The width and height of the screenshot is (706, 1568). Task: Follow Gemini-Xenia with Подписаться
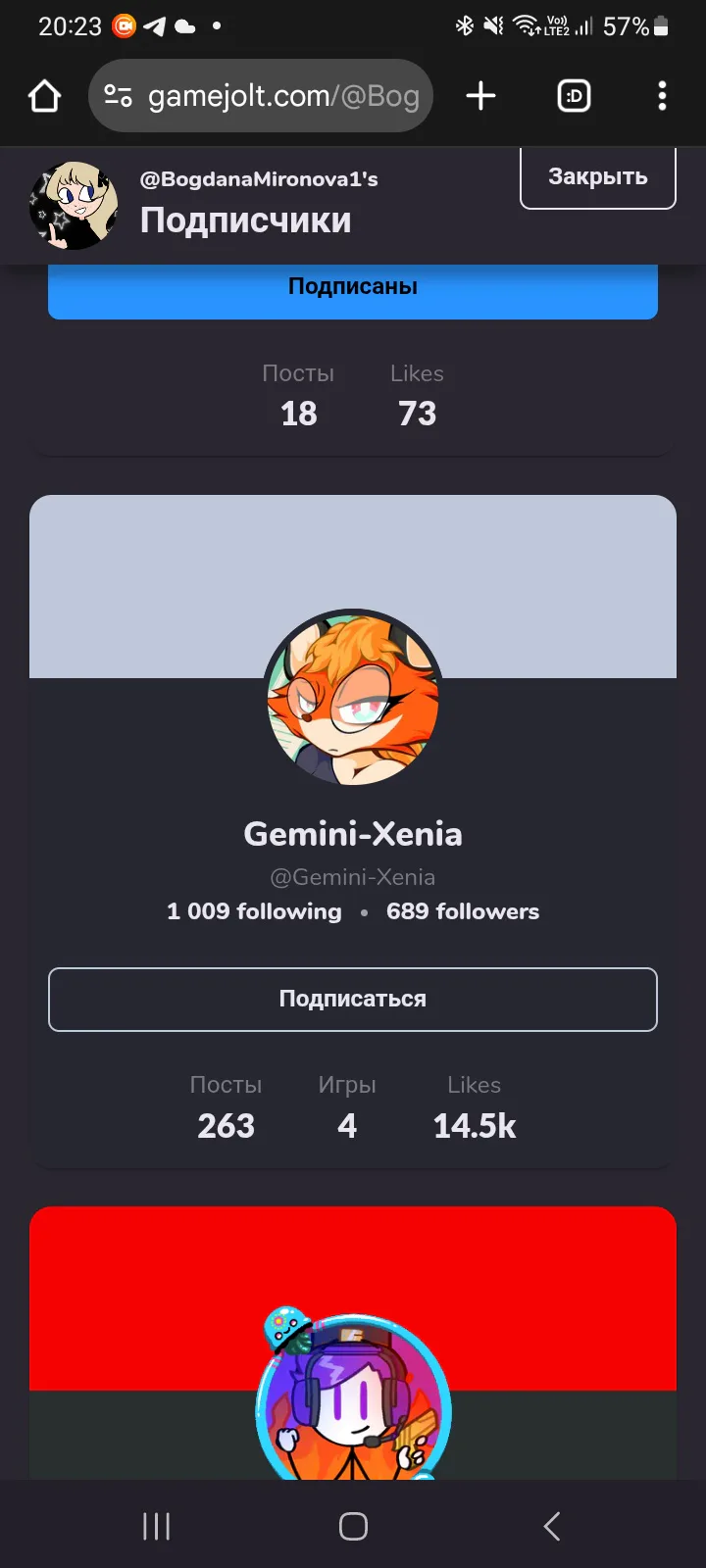pyautogui.click(x=353, y=1000)
